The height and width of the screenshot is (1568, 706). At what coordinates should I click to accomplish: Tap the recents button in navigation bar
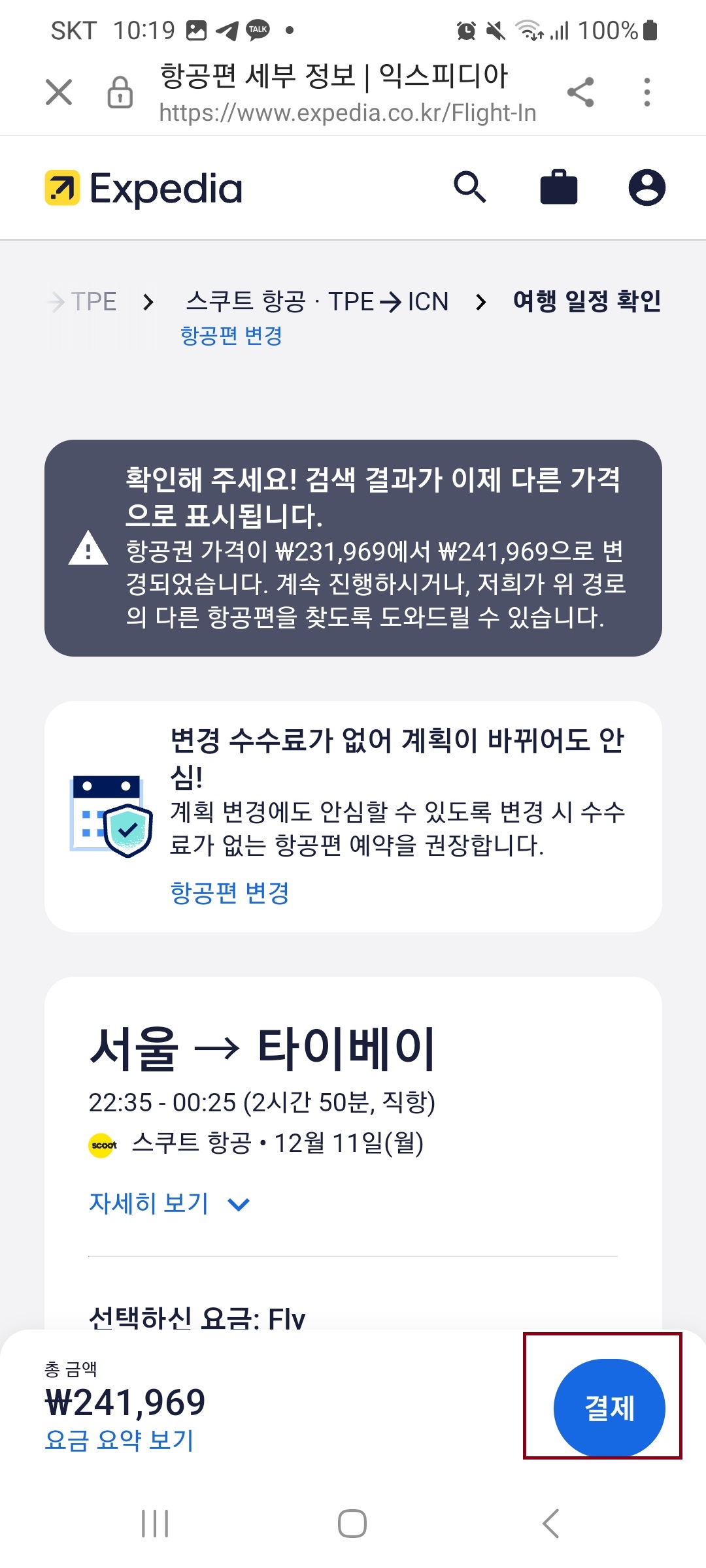pos(154,1522)
